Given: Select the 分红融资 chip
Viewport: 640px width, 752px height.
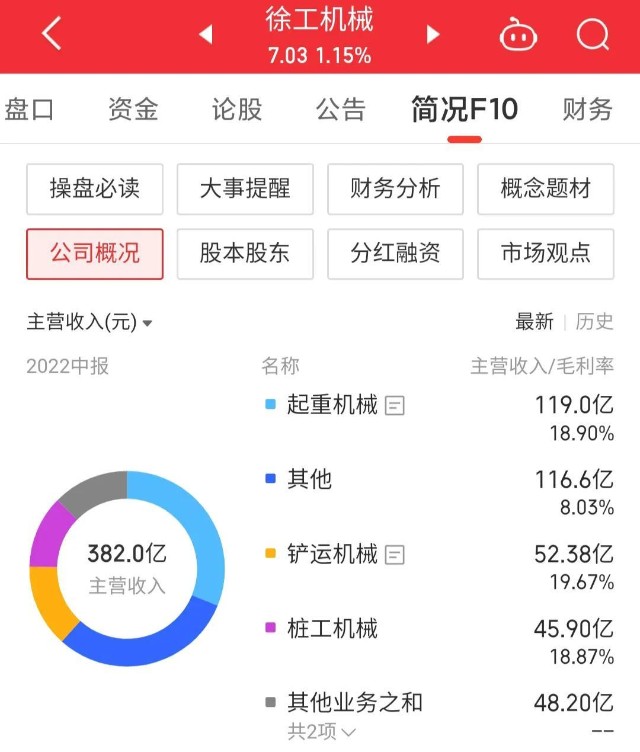Looking at the screenshot, I should [395, 254].
